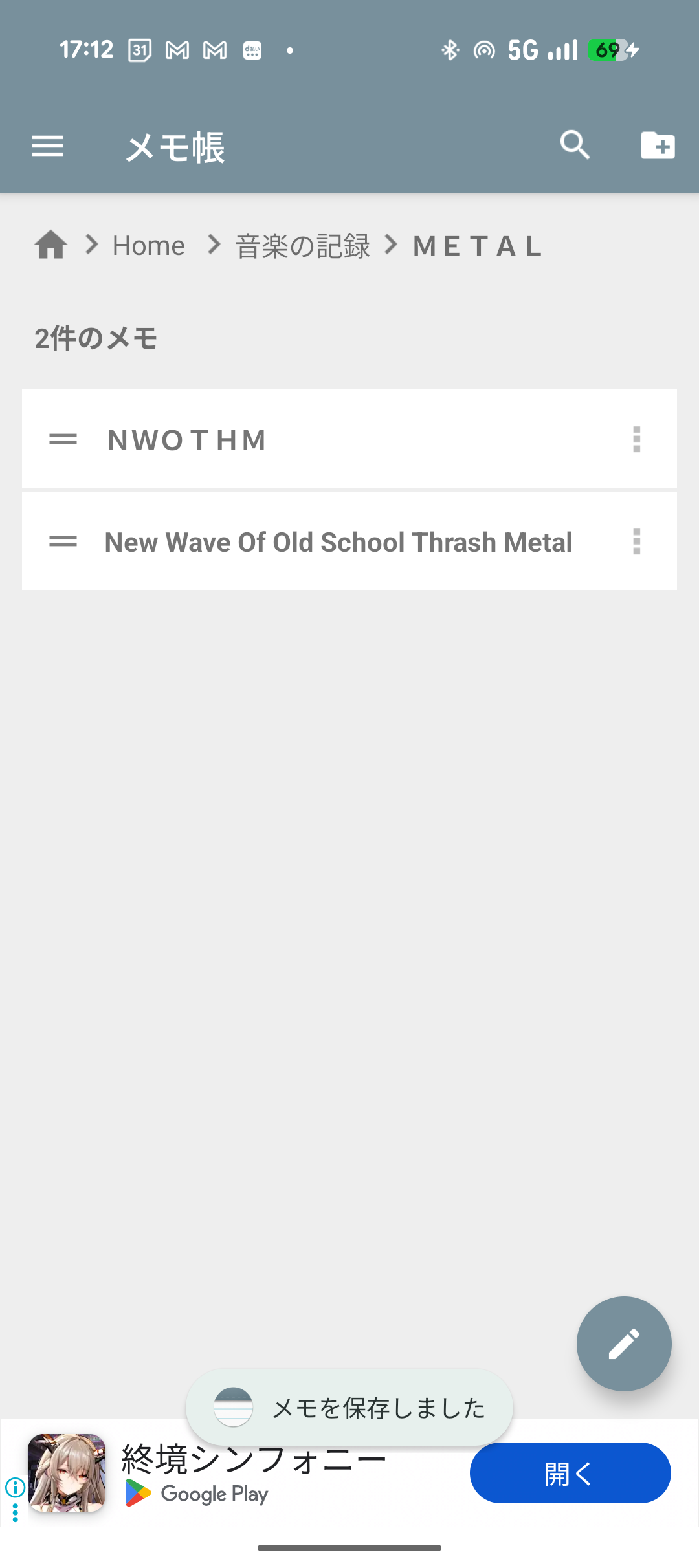Open New Wave Of Old School Thrash Metal memo
This screenshot has height=1568, width=699.
[x=338, y=542]
